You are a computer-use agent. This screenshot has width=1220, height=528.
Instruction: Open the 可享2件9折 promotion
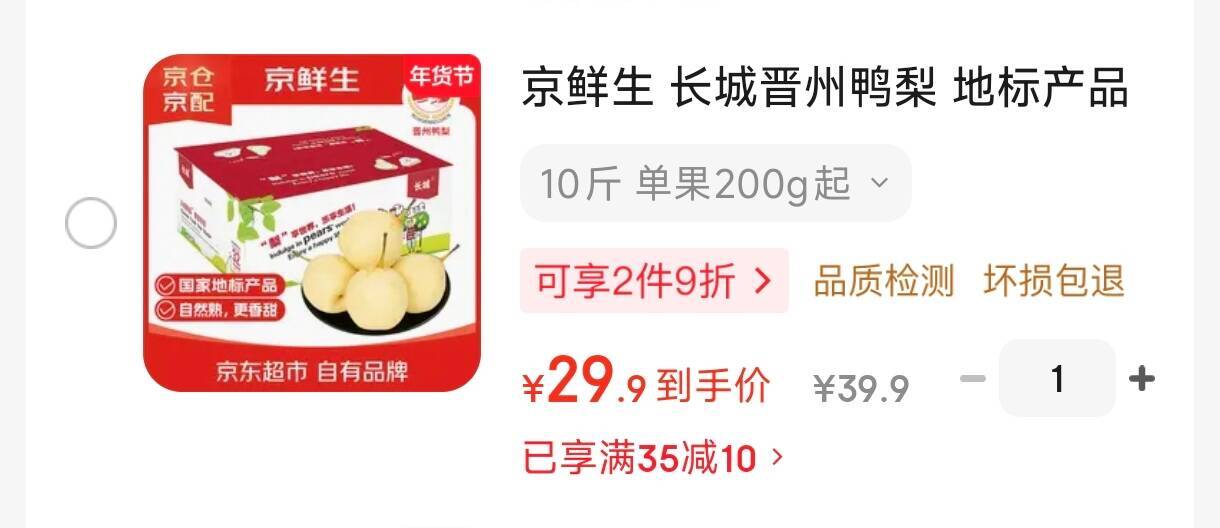coord(654,281)
